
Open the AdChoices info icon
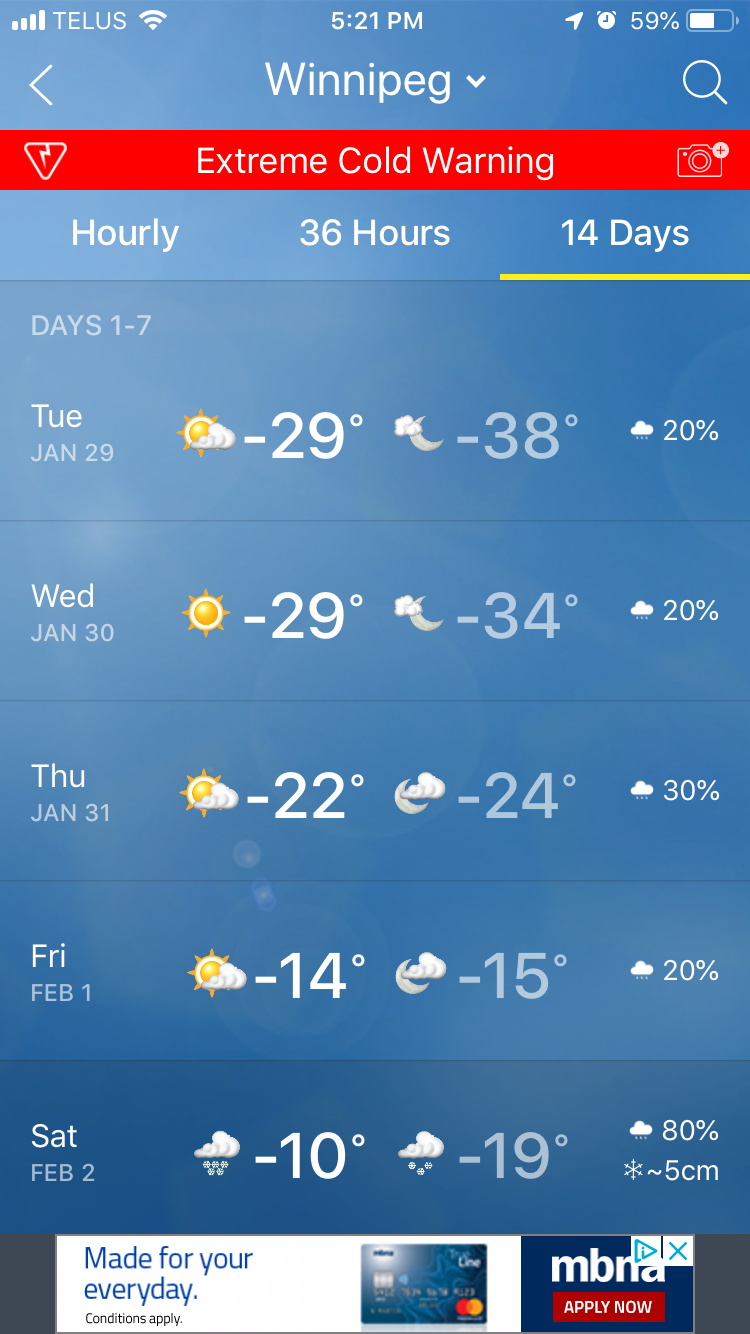(x=647, y=1250)
